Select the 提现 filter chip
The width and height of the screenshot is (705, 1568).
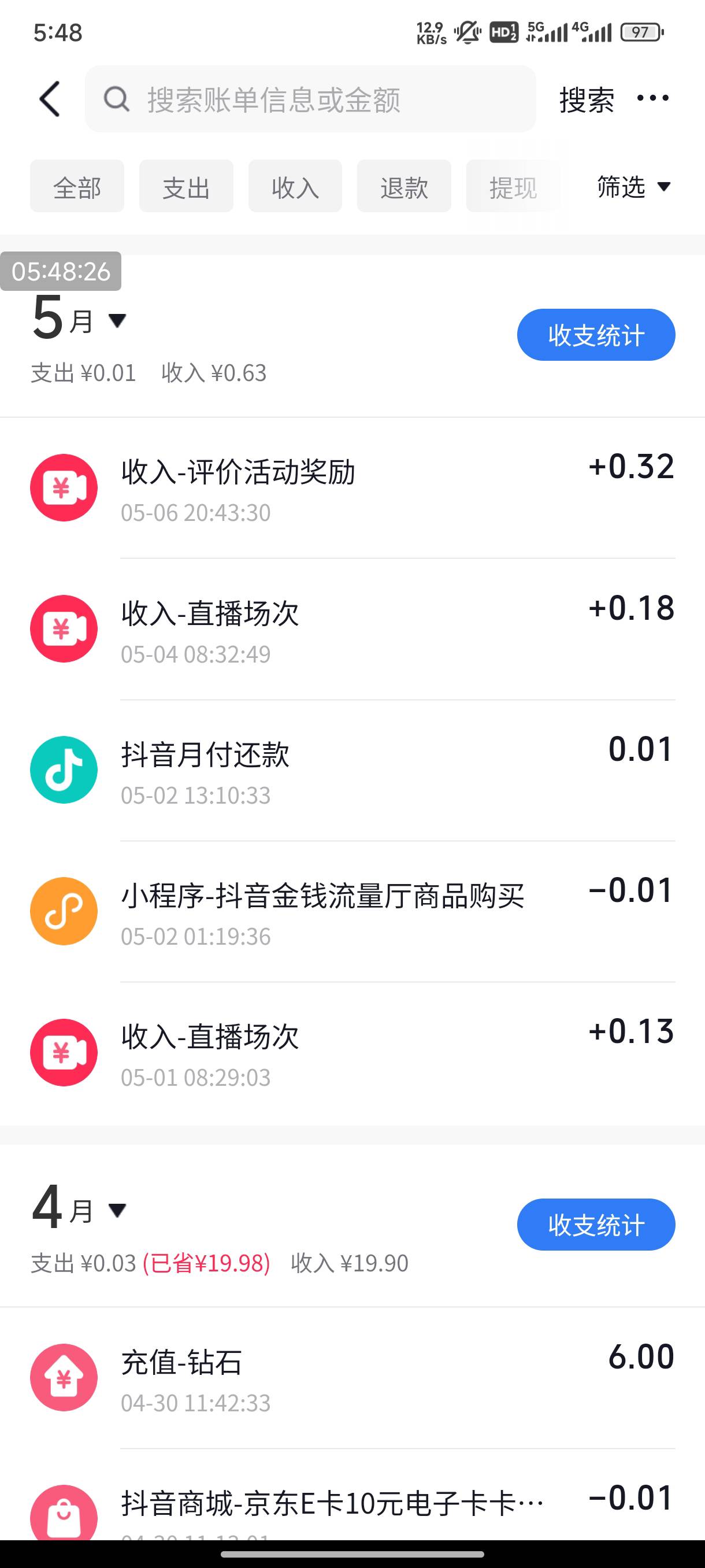[513, 186]
